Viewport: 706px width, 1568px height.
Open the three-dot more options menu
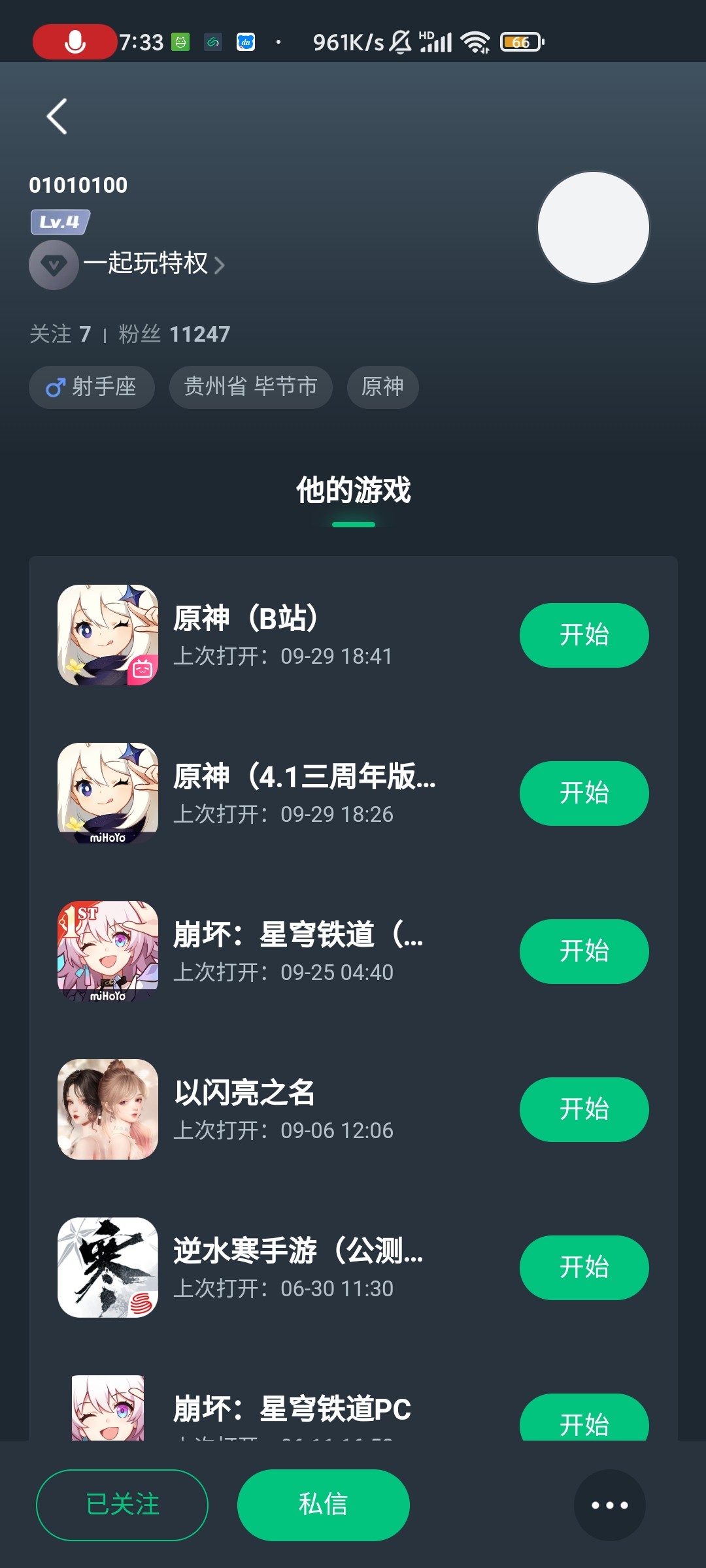coord(609,1505)
